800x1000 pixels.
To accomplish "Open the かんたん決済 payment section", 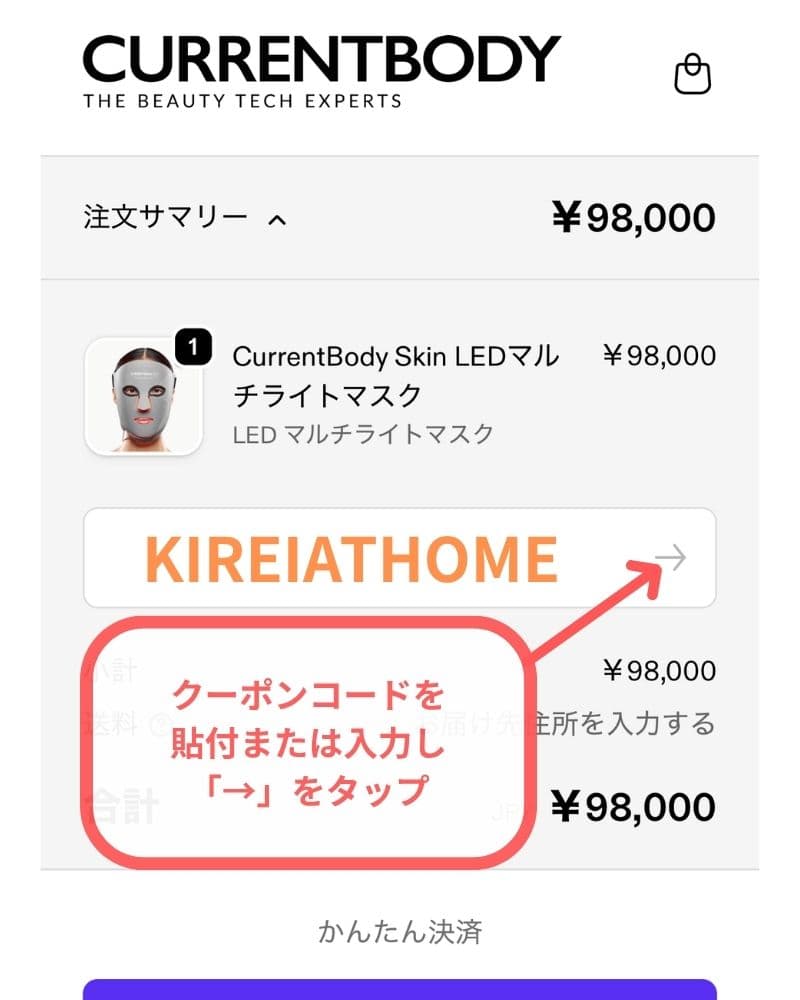I will pyautogui.click(x=398, y=932).
